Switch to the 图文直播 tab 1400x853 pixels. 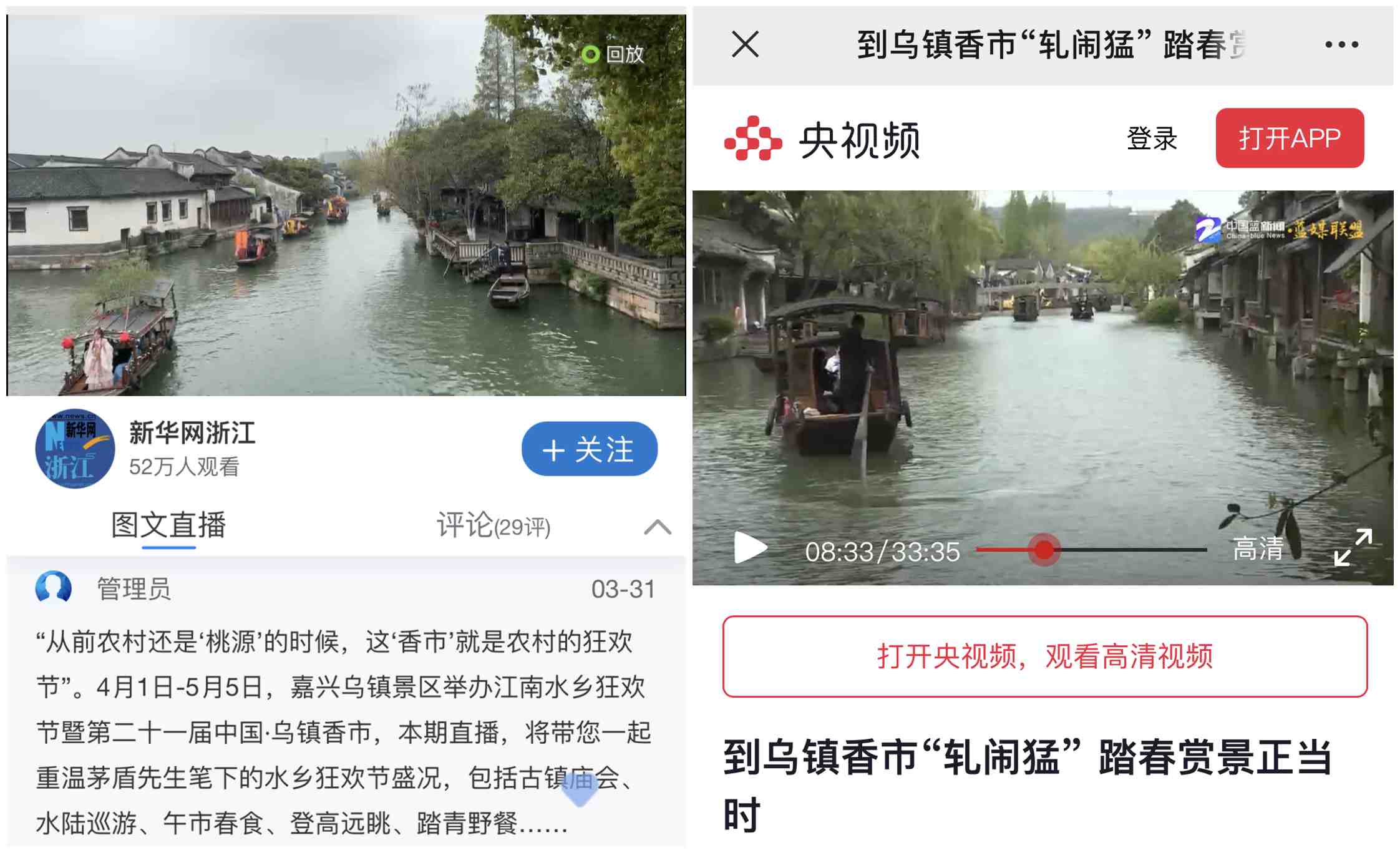click(x=168, y=525)
